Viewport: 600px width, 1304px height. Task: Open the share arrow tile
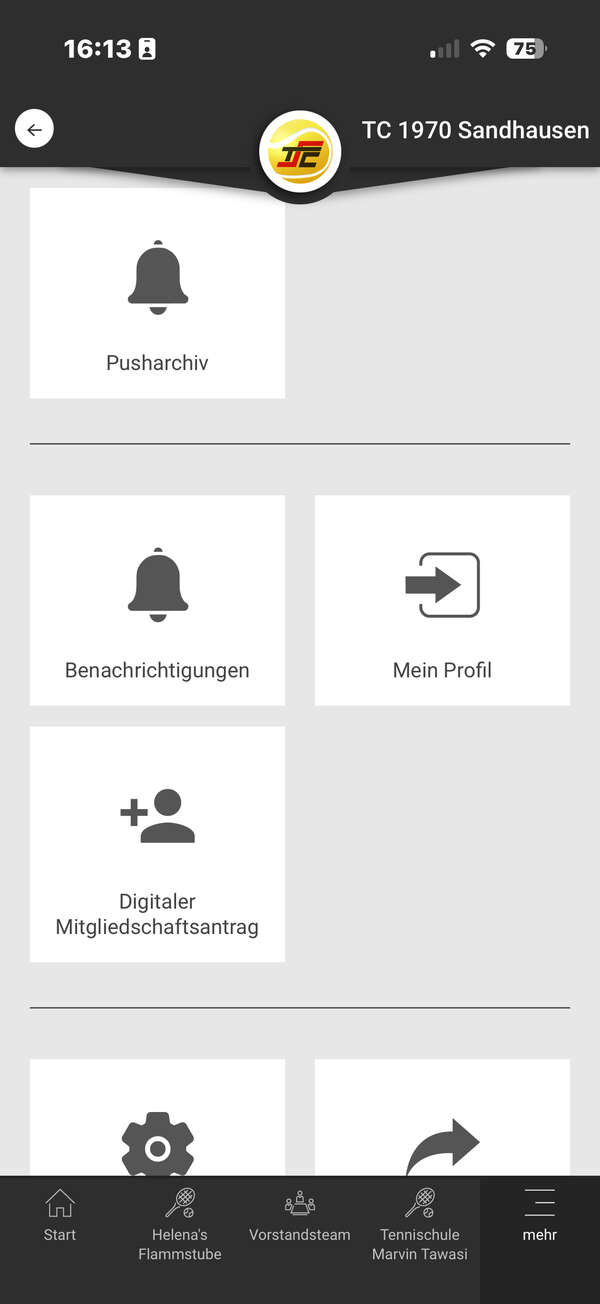click(x=442, y=1130)
